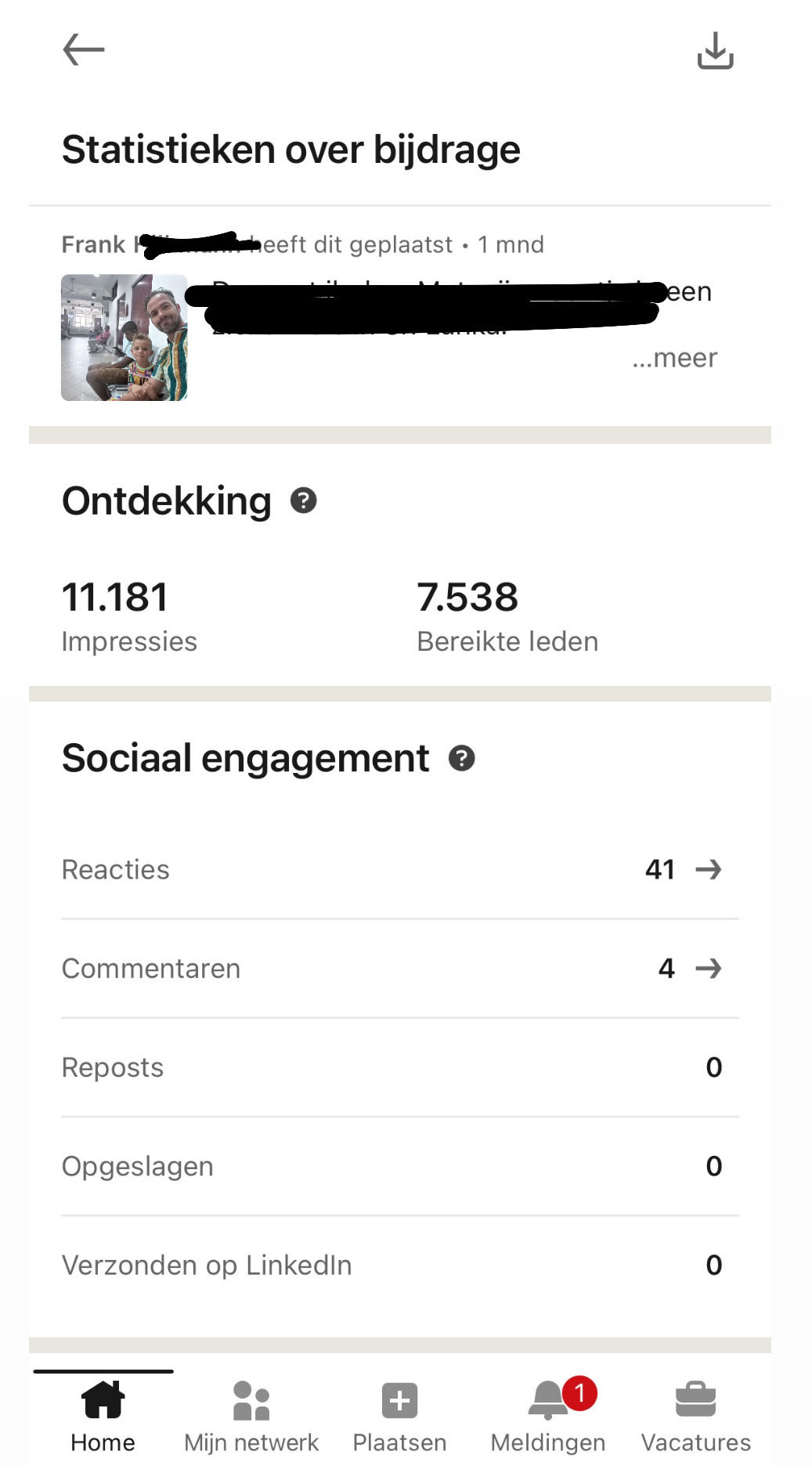812x1466 pixels.
Task: Expand post text with …meer
Action: (x=674, y=358)
